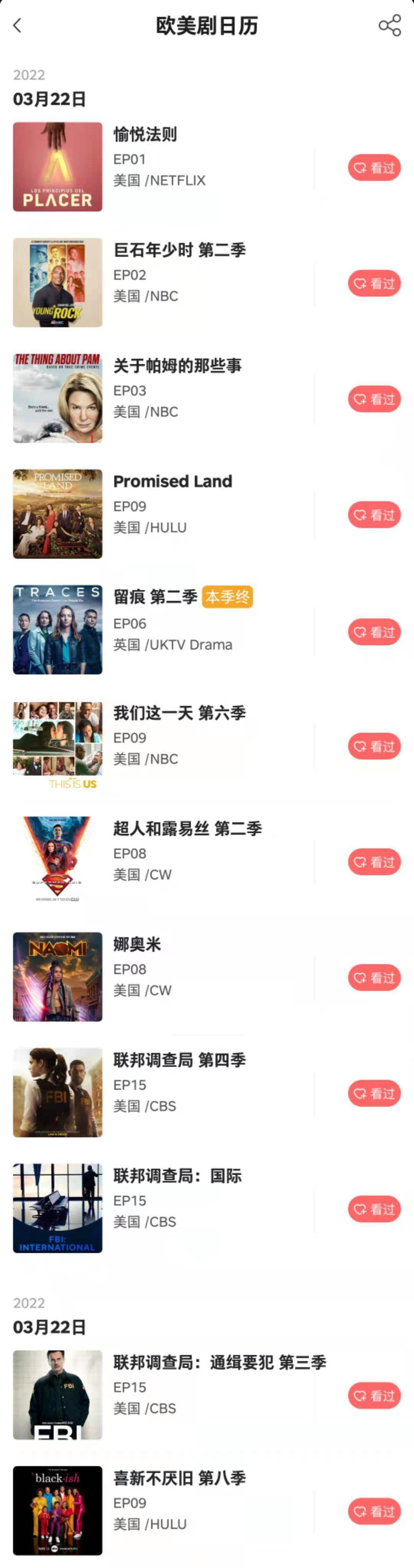This screenshot has height=1568, width=414.
Task: Mark 喜新不厌旧 第八季 as 看过
Action: (x=374, y=1511)
